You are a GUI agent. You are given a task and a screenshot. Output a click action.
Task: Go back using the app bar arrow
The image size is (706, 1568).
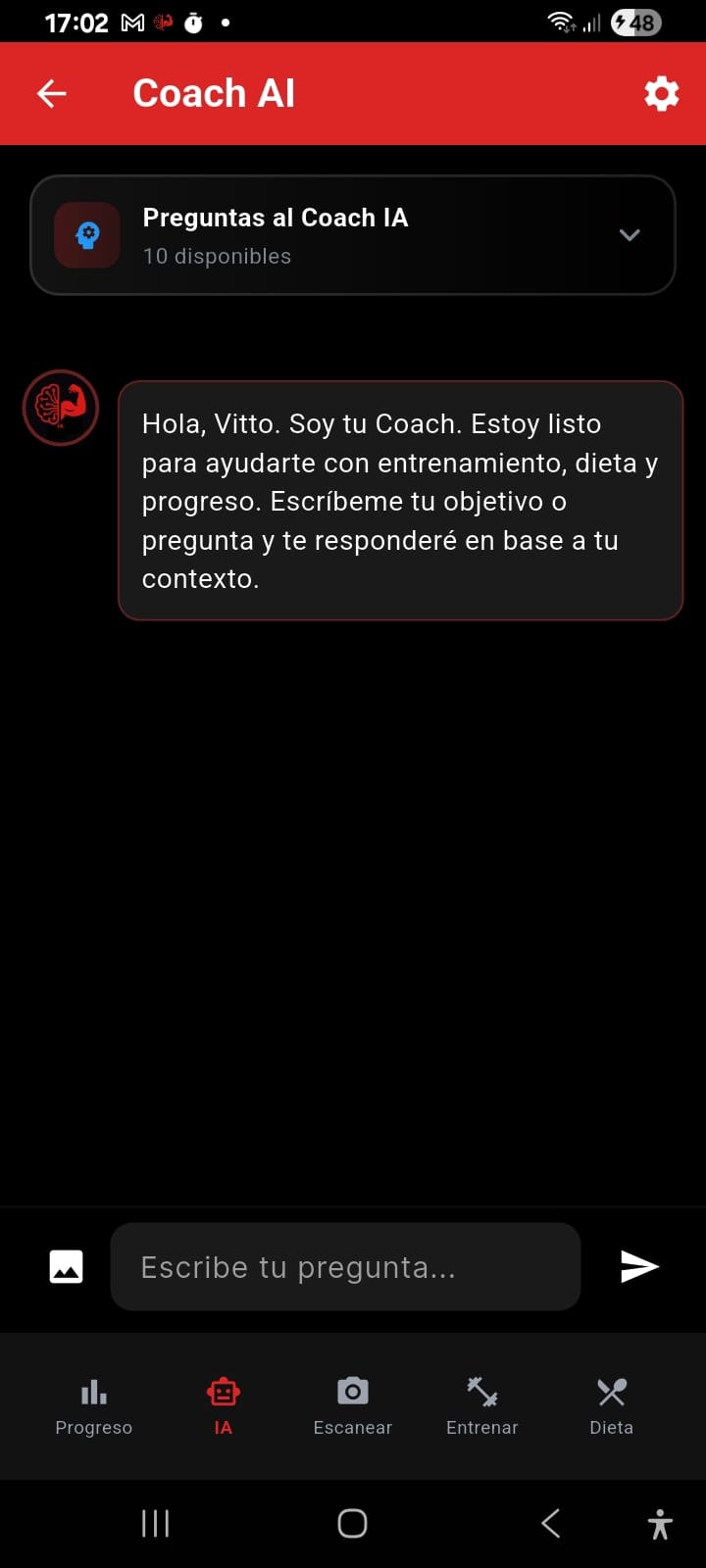tap(52, 94)
